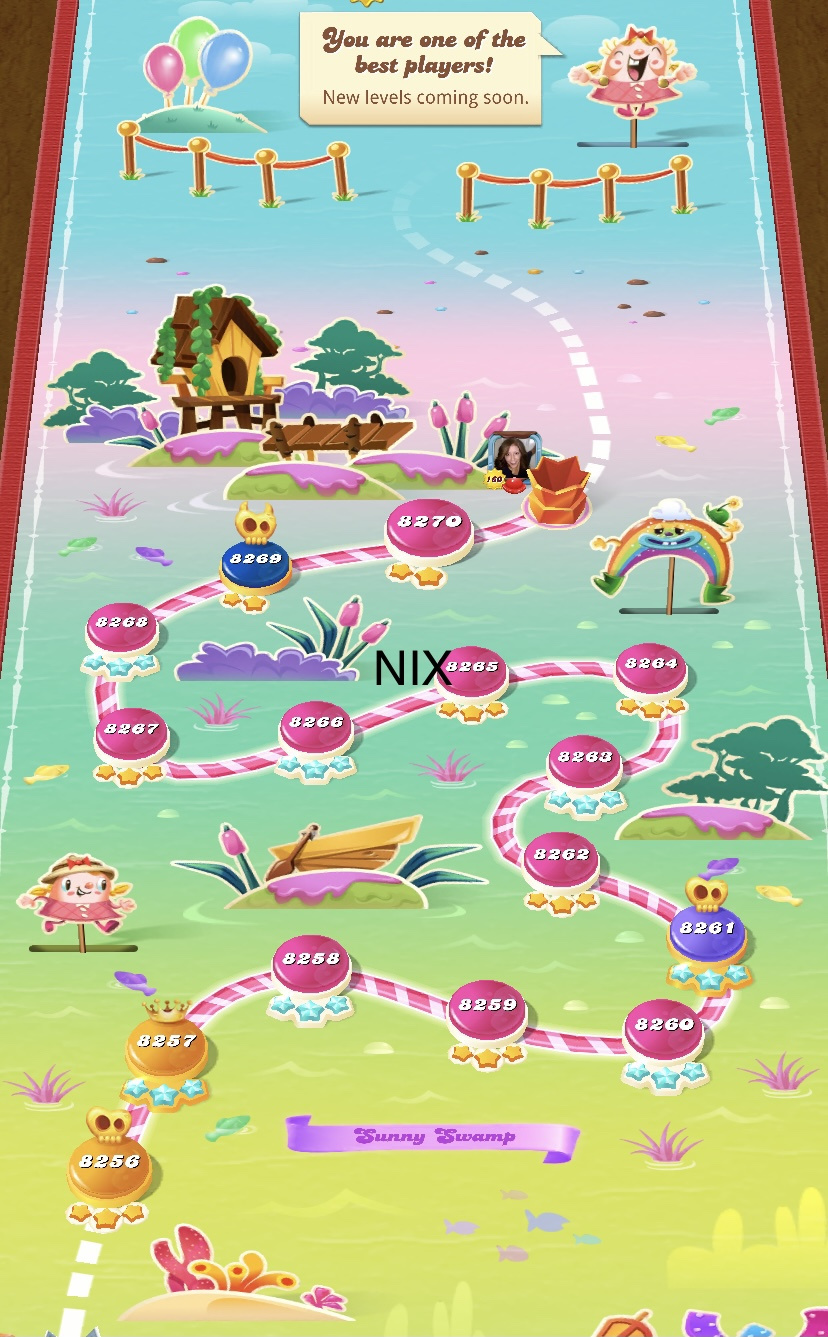Image resolution: width=828 pixels, height=1337 pixels.
Task: Open level 8259
Action: pyautogui.click(x=487, y=1010)
